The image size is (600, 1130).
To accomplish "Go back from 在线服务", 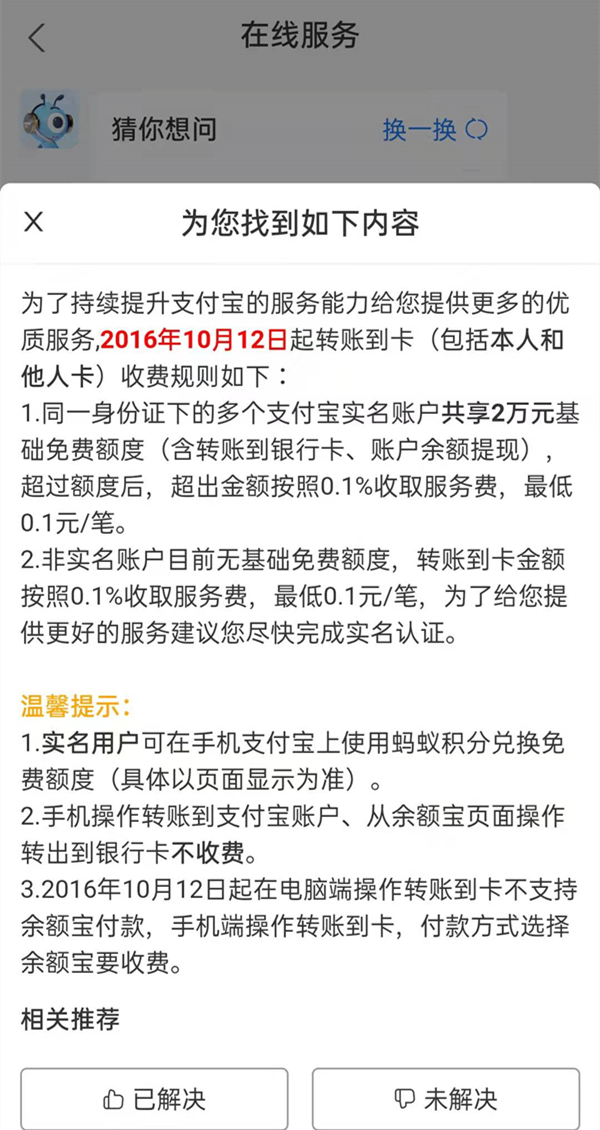I will point(37,38).
